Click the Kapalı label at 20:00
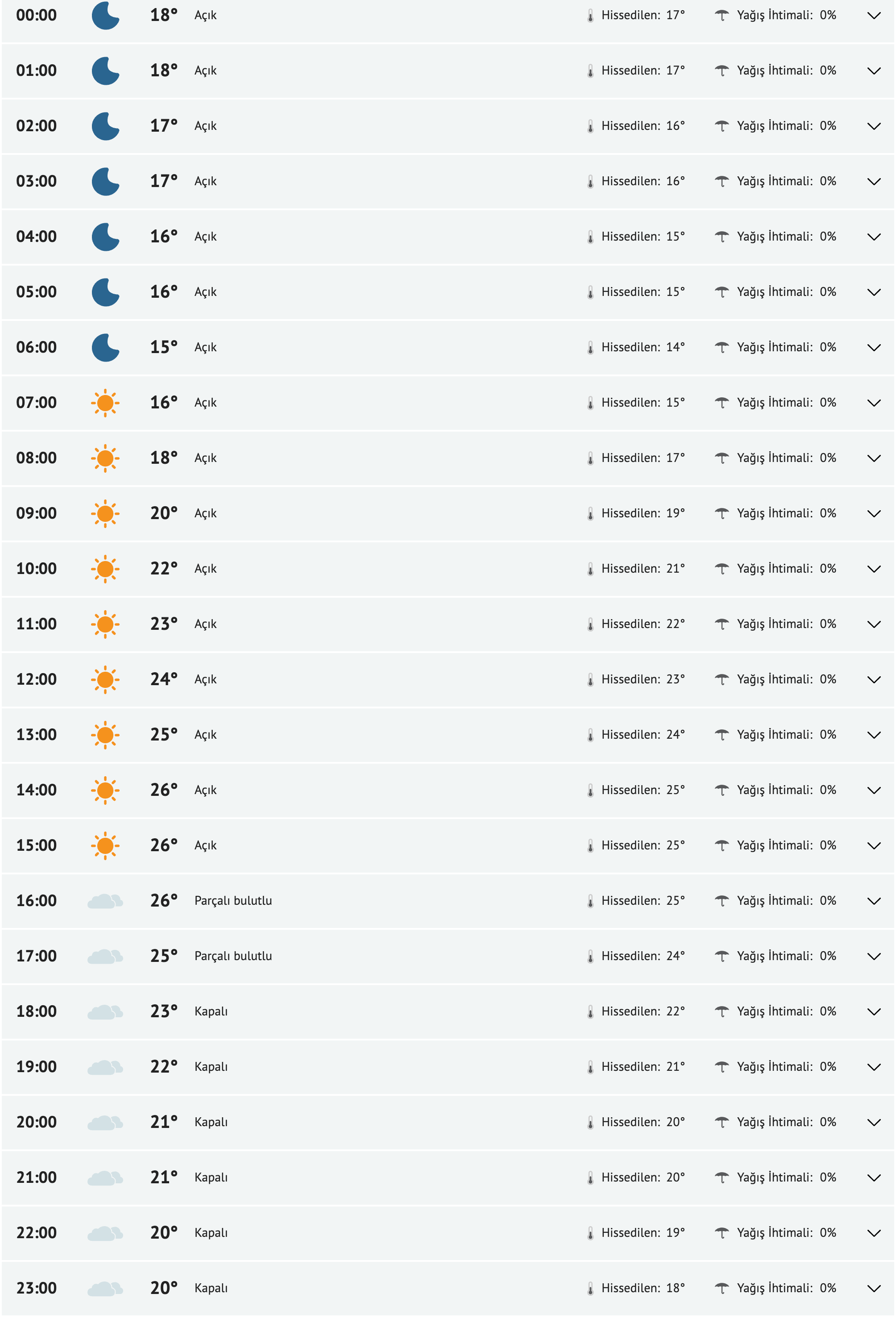The width and height of the screenshot is (896, 1323). tap(211, 1121)
